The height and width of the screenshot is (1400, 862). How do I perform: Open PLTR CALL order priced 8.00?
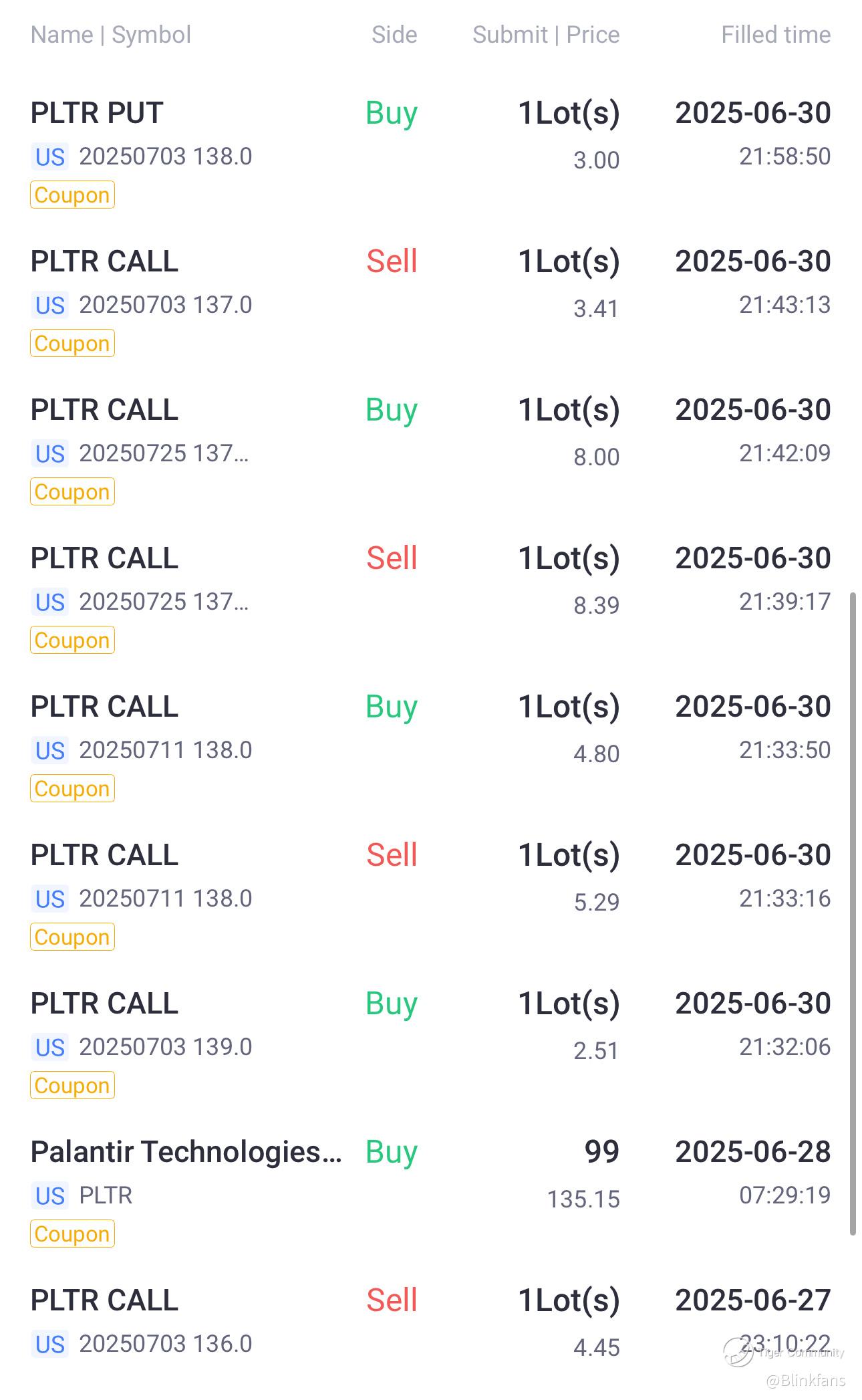coord(431,449)
